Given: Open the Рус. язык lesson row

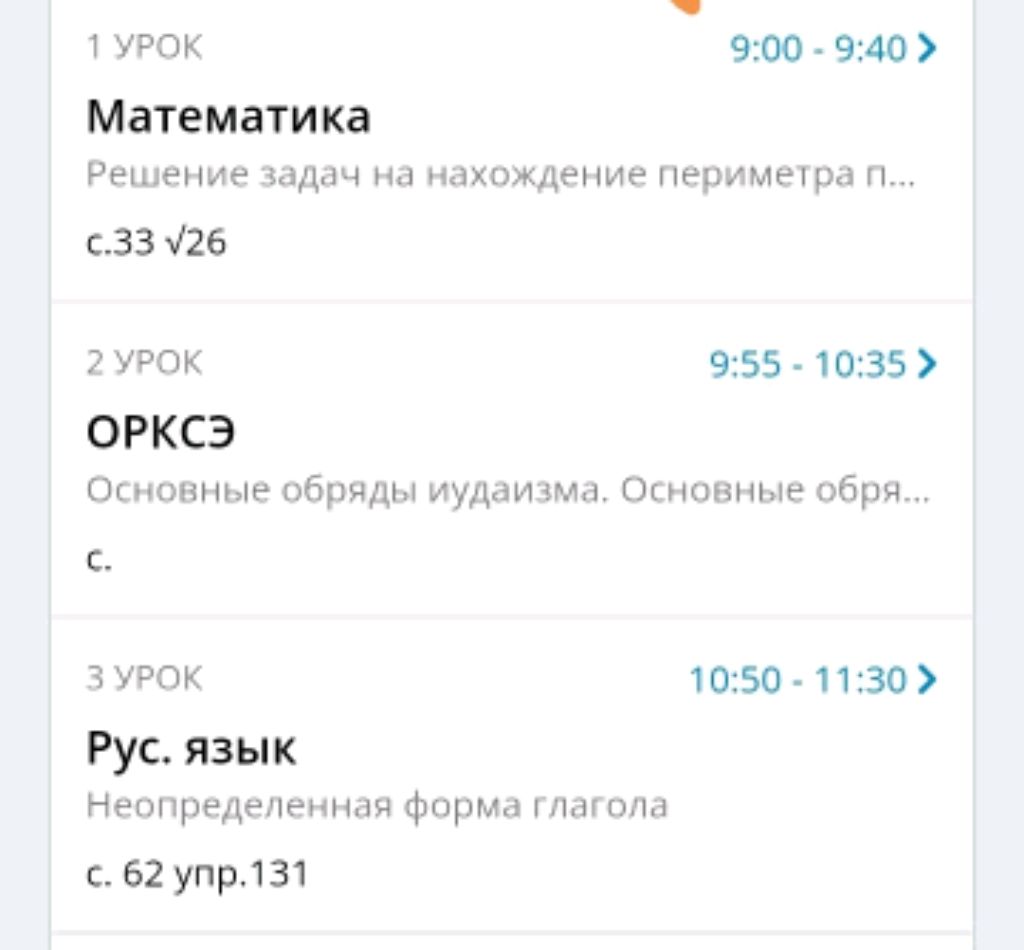Looking at the screenshot, I should (510, 775).
